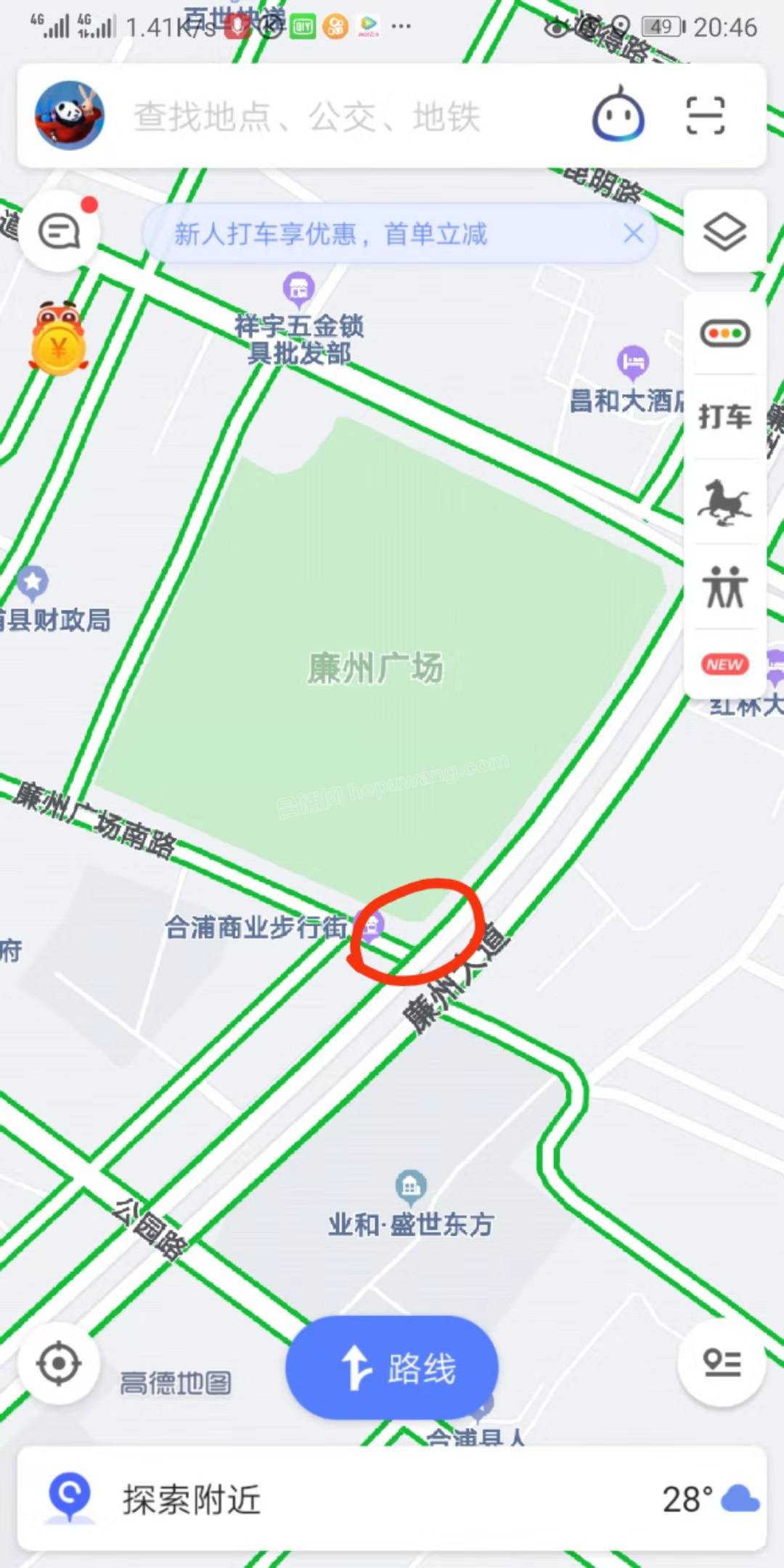Dismiss the 新人打车享优惠 banner

pos(633,234)
